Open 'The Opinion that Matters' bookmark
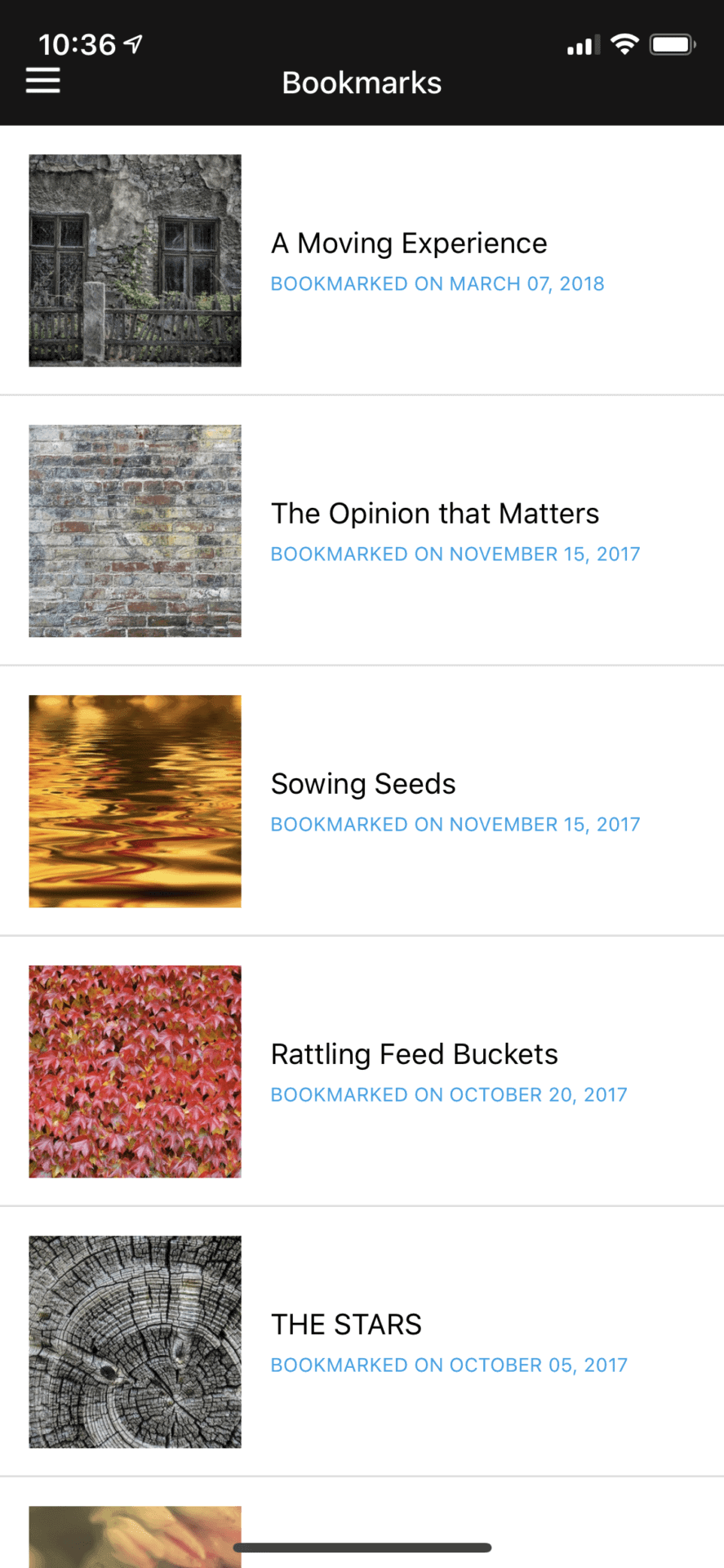 click(x=434, y=514)
